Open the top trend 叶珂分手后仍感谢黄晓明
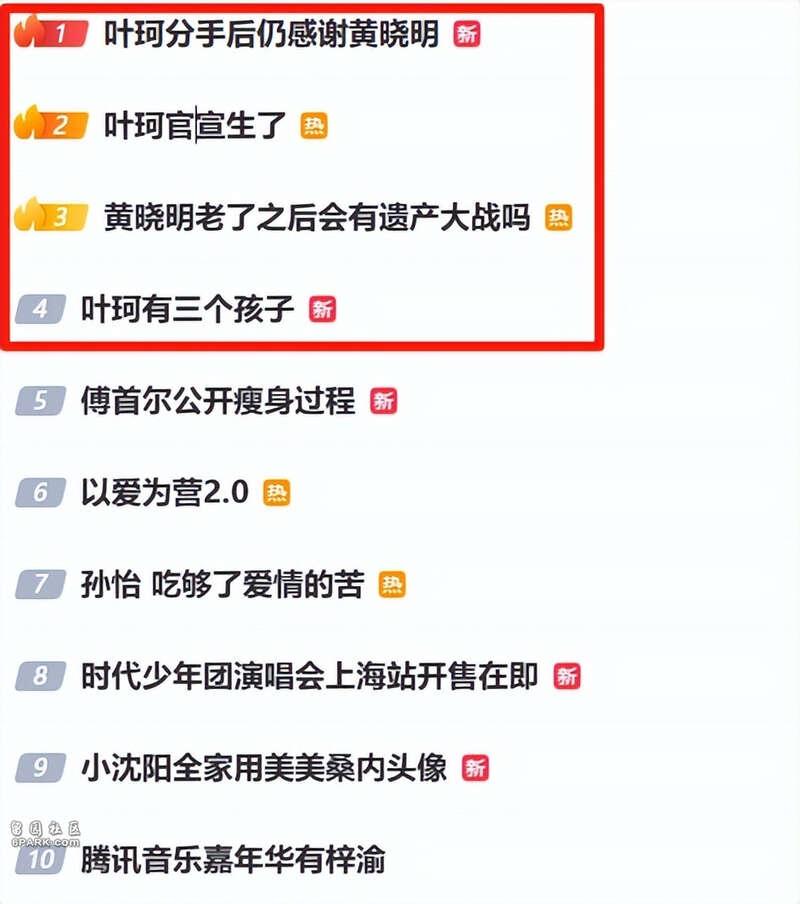Screen dimensions: 800x904 pyautogui.click(x=271, y=34)
